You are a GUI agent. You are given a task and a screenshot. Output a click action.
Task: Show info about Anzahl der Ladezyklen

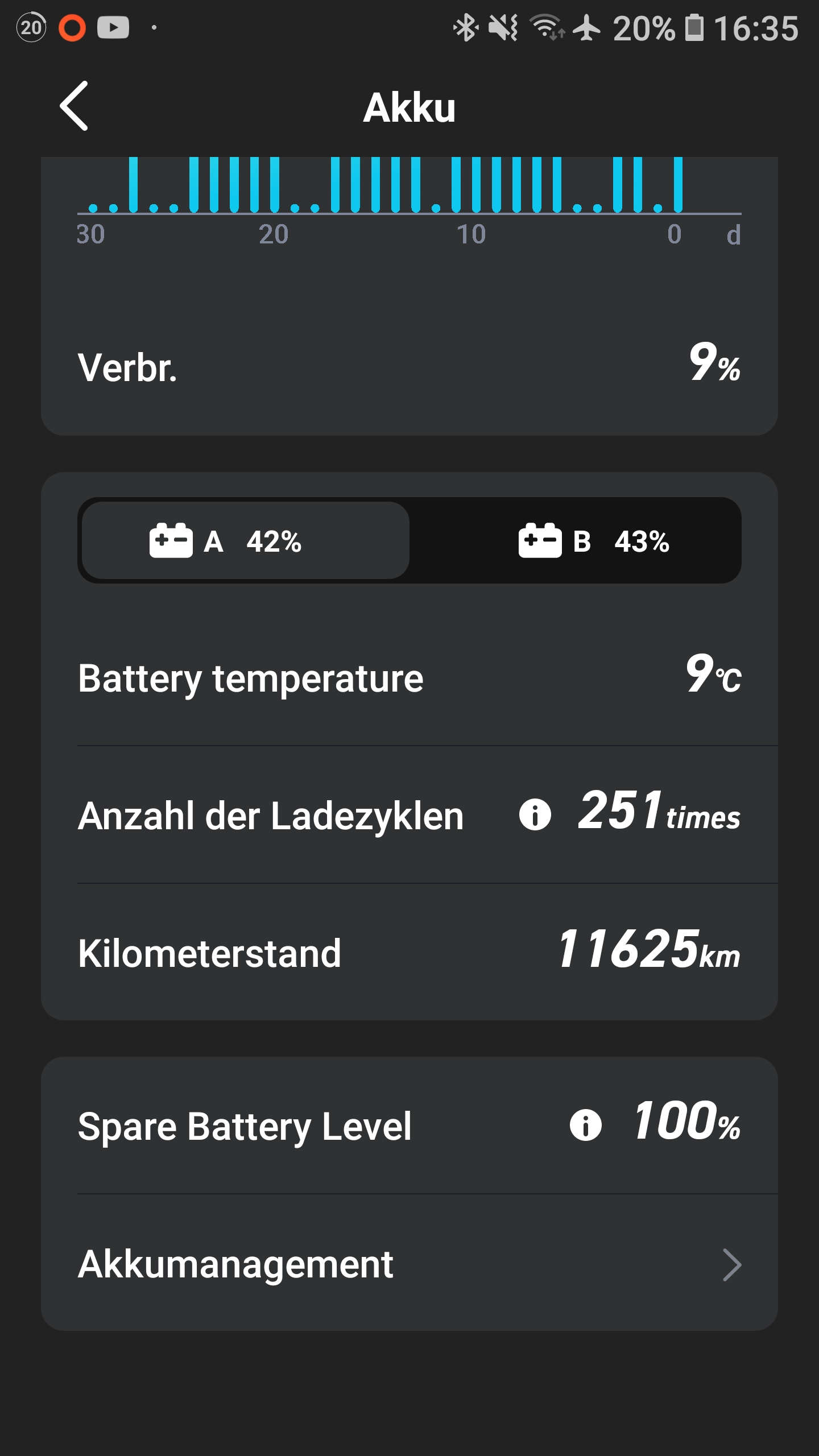pyautogui.click(x=535, y=815)
